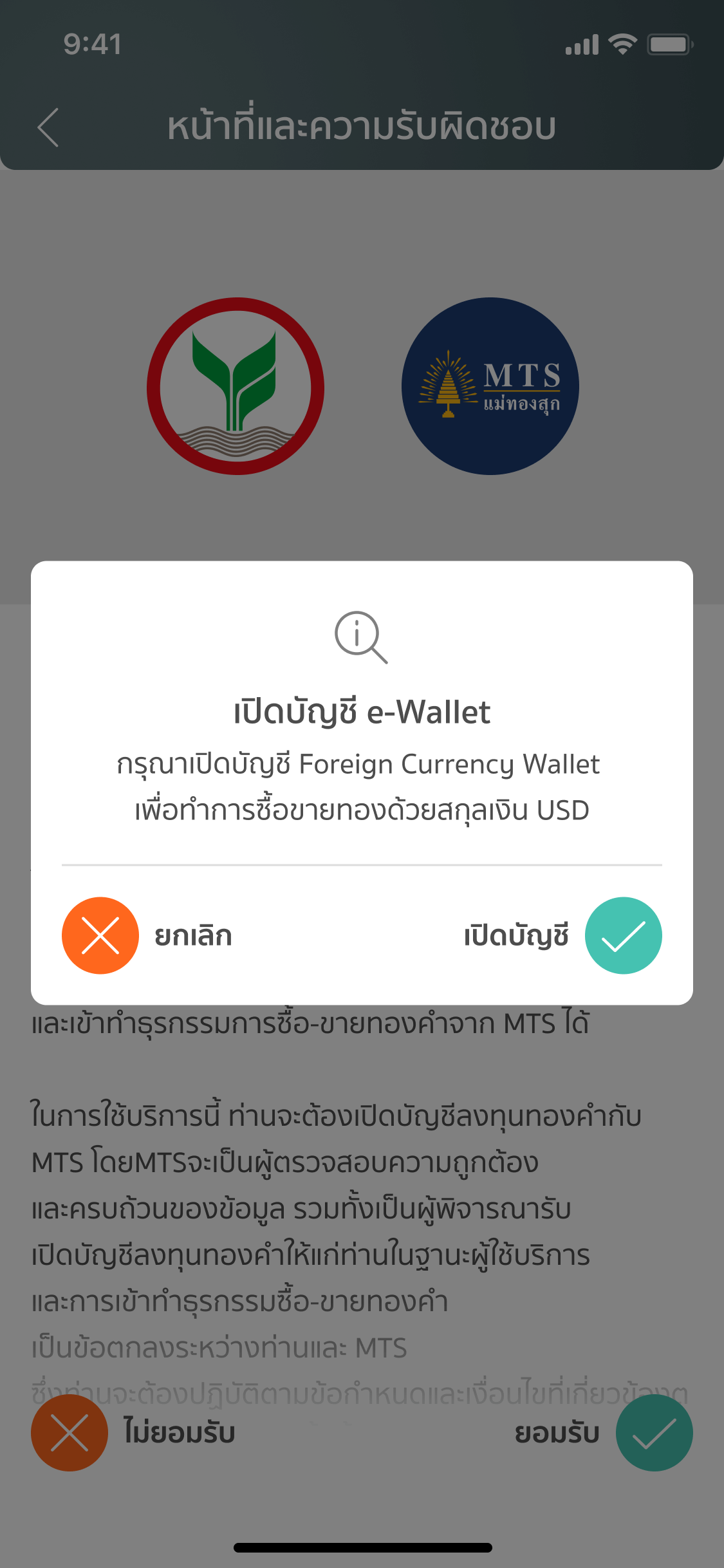Tap ยกเลิก to cancel opening e-Wallet
The image size is (724, 1568).
(101, 935)
